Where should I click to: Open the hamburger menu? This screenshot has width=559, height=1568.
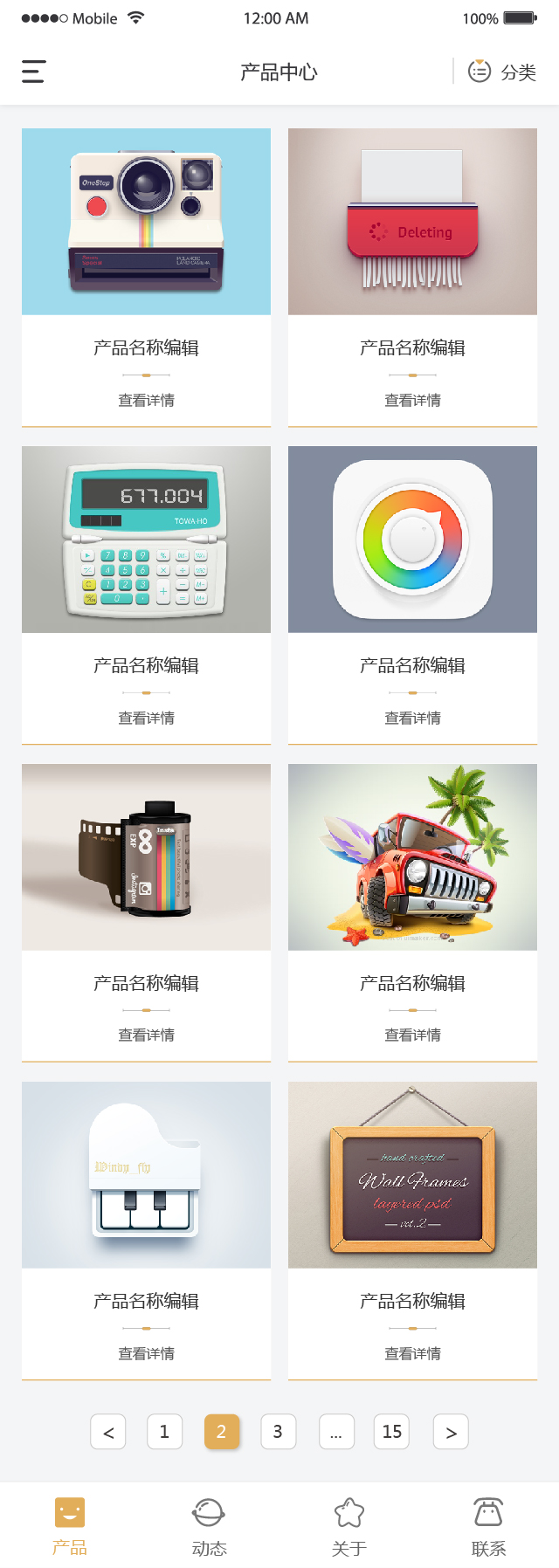(33, 72)
